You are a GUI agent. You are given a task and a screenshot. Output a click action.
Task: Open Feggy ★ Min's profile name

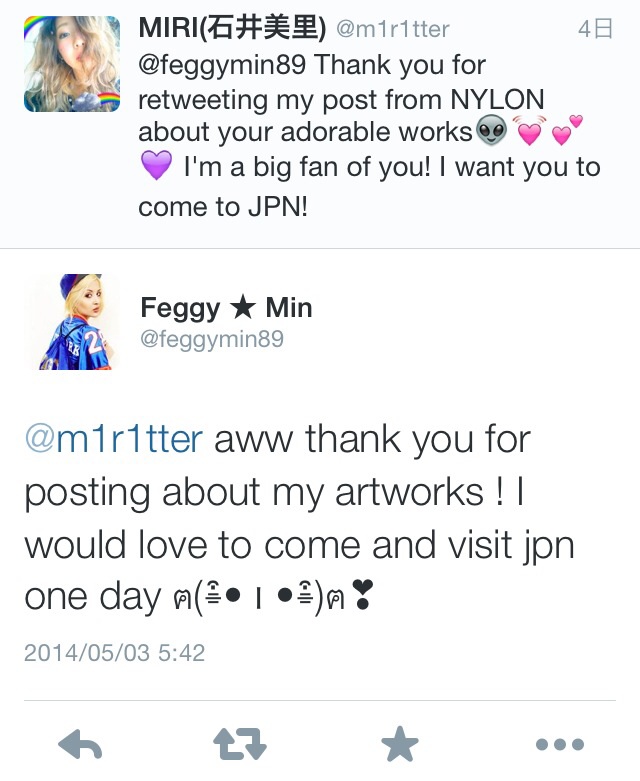coord(226,308)
